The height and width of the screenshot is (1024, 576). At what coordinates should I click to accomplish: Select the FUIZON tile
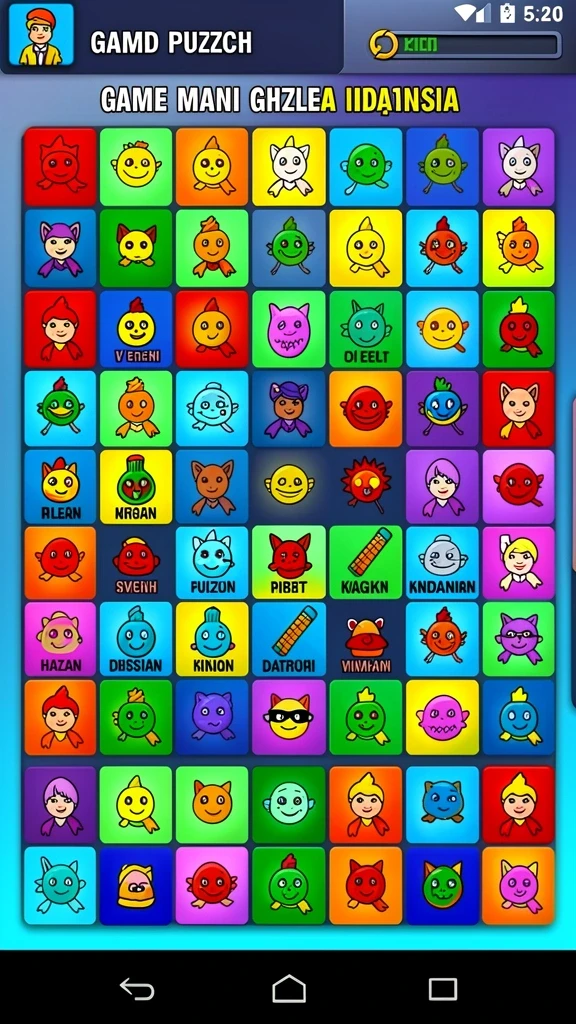point(212,563)
